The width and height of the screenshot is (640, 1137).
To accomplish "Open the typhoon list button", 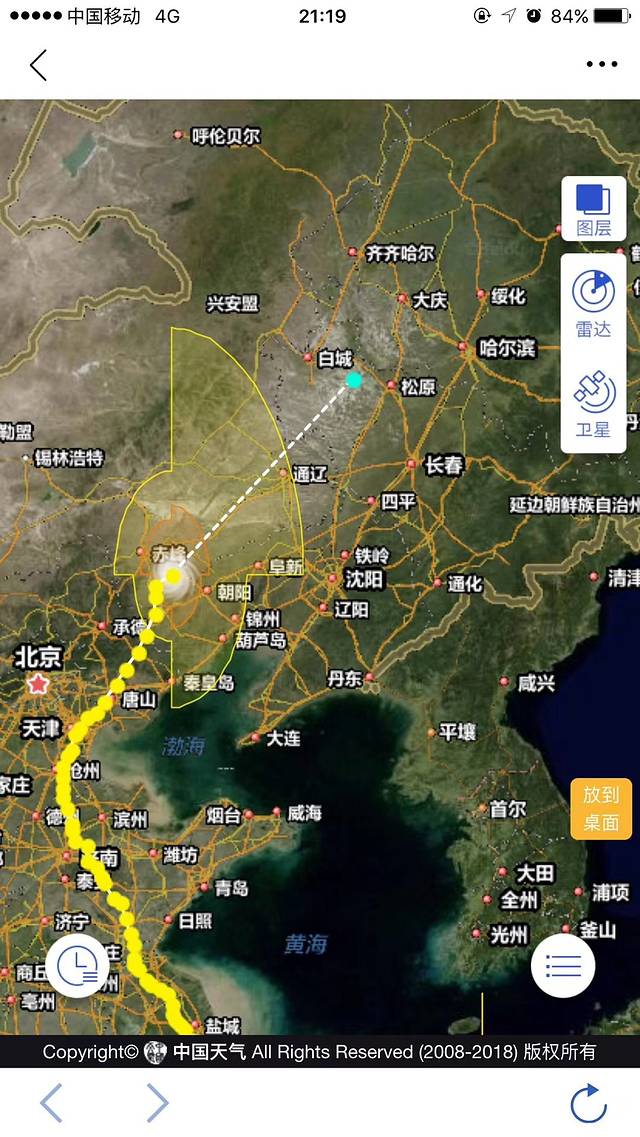I will [563, 966].
